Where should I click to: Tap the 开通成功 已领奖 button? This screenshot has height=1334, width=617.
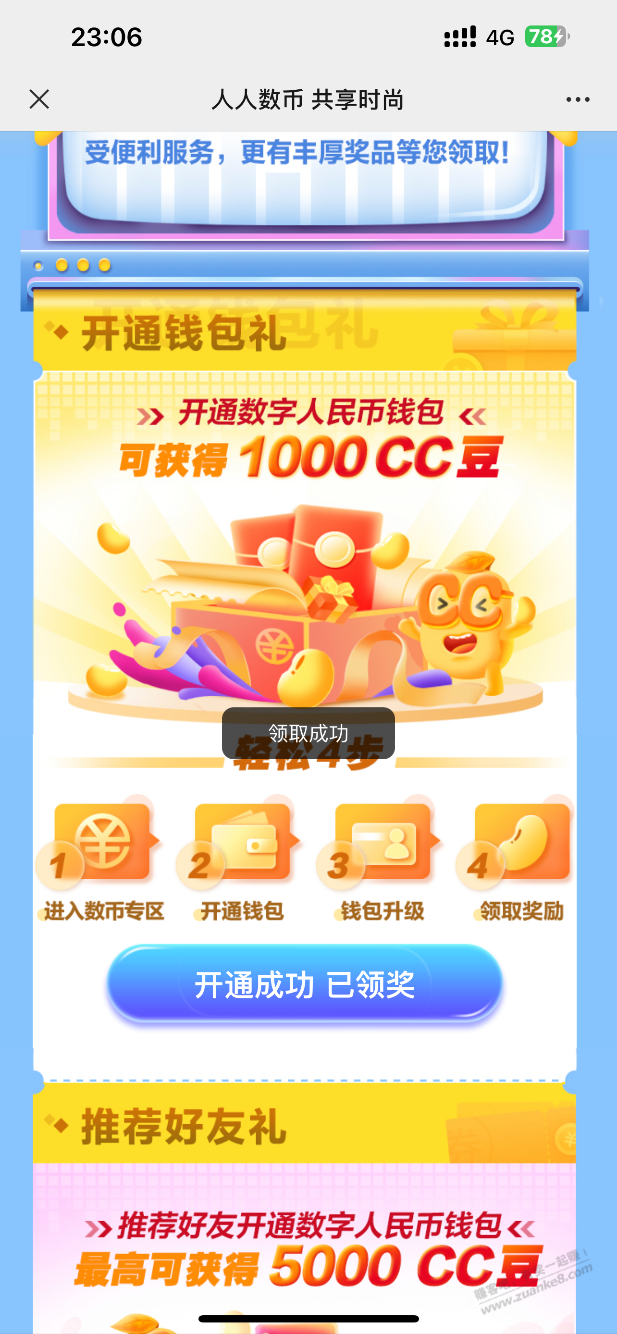pos(304,984)
